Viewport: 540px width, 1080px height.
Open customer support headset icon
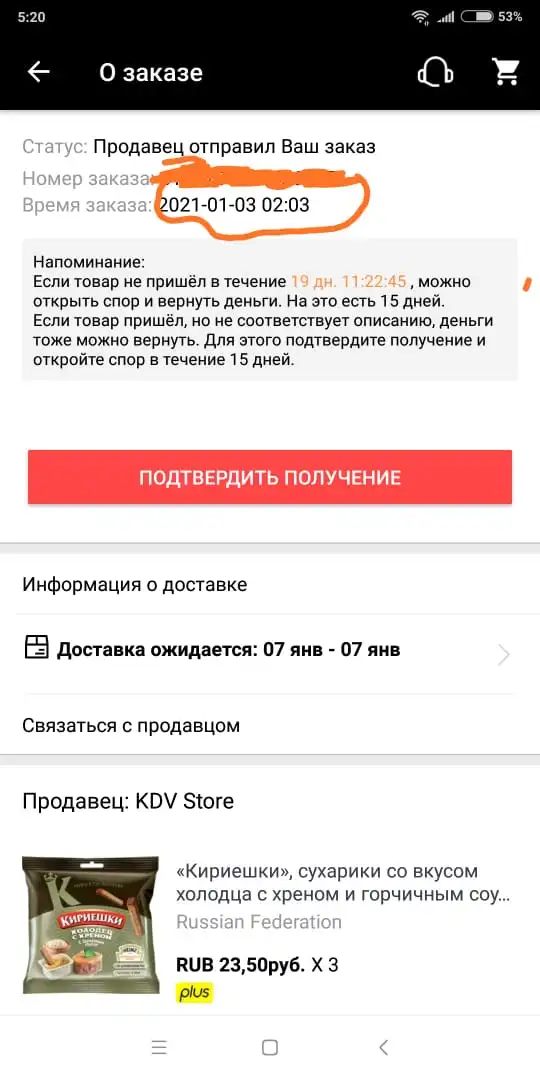435,72
